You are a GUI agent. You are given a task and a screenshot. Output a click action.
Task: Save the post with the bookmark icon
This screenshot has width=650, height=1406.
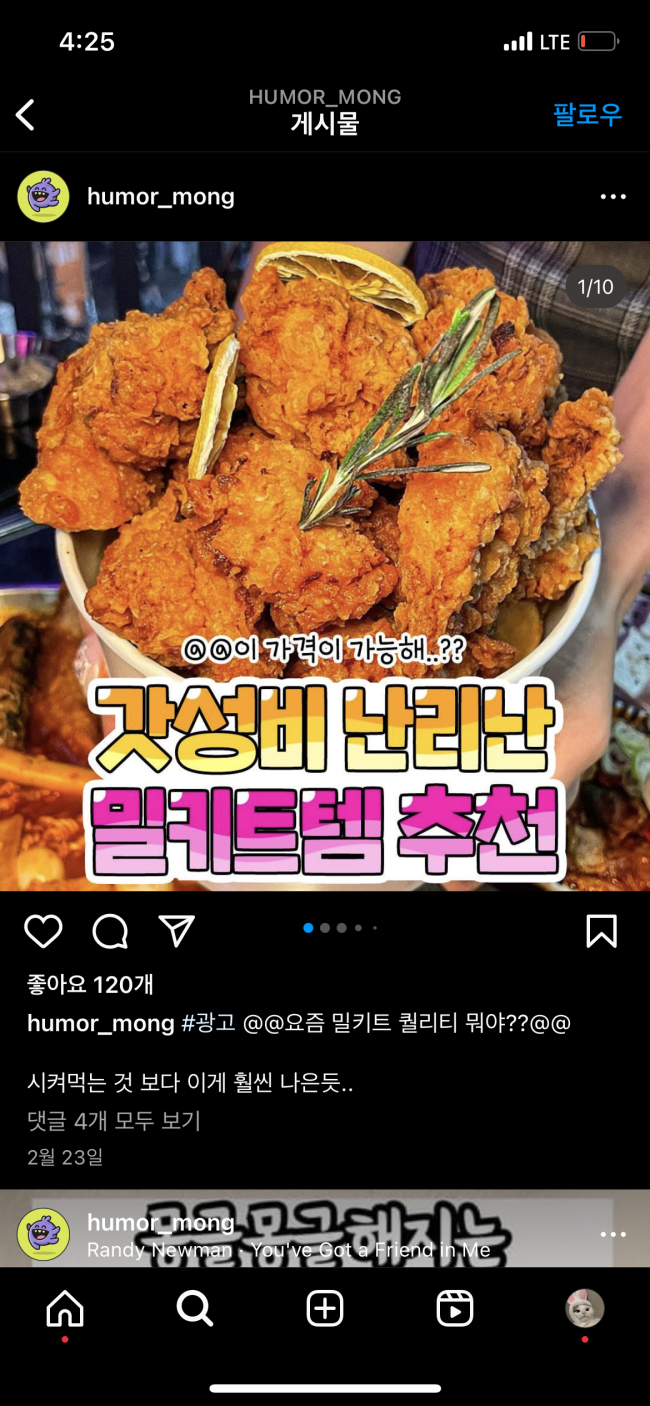click(601, 931)
